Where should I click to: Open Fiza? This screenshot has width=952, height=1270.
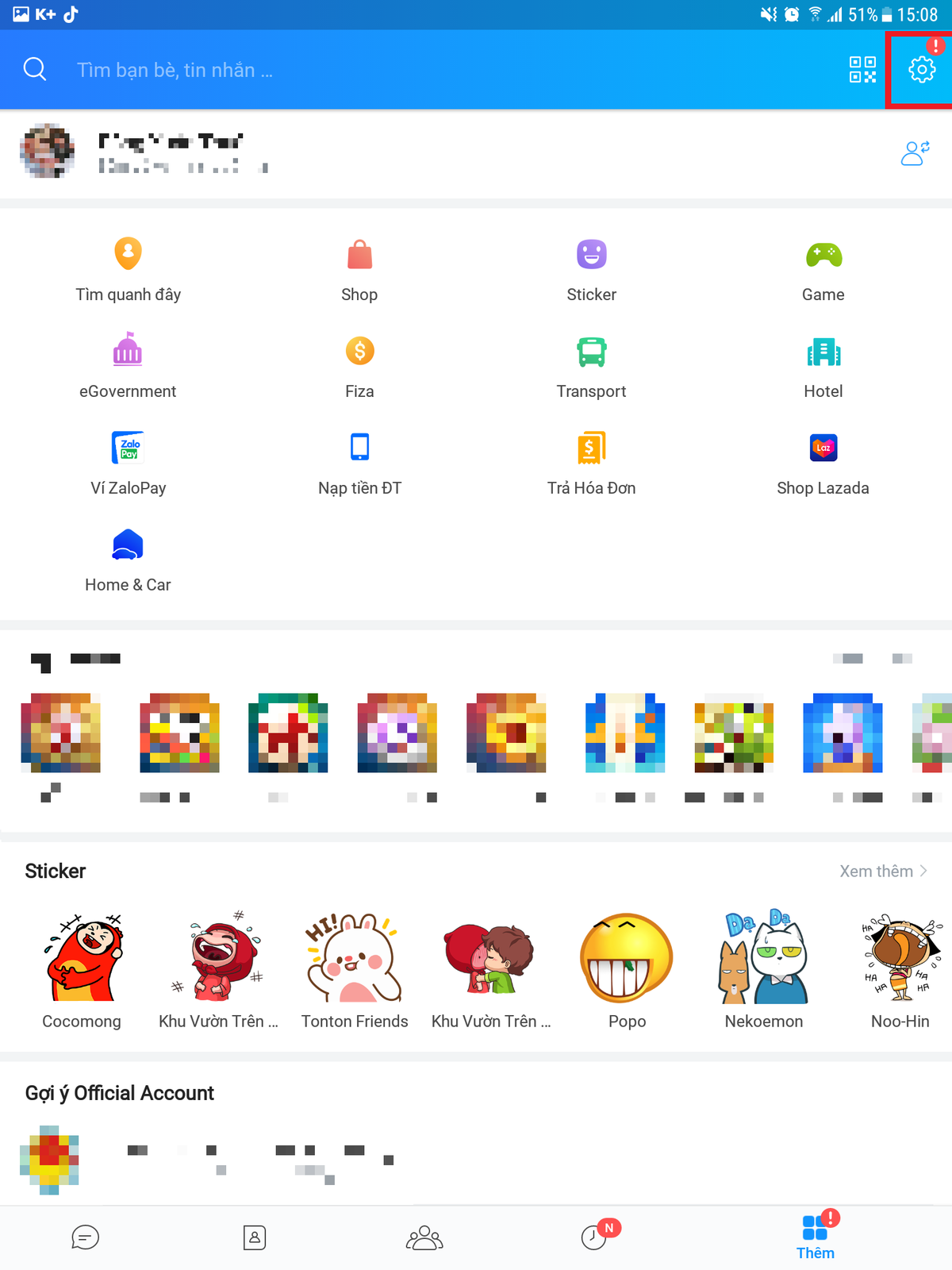tap(359, 367)
